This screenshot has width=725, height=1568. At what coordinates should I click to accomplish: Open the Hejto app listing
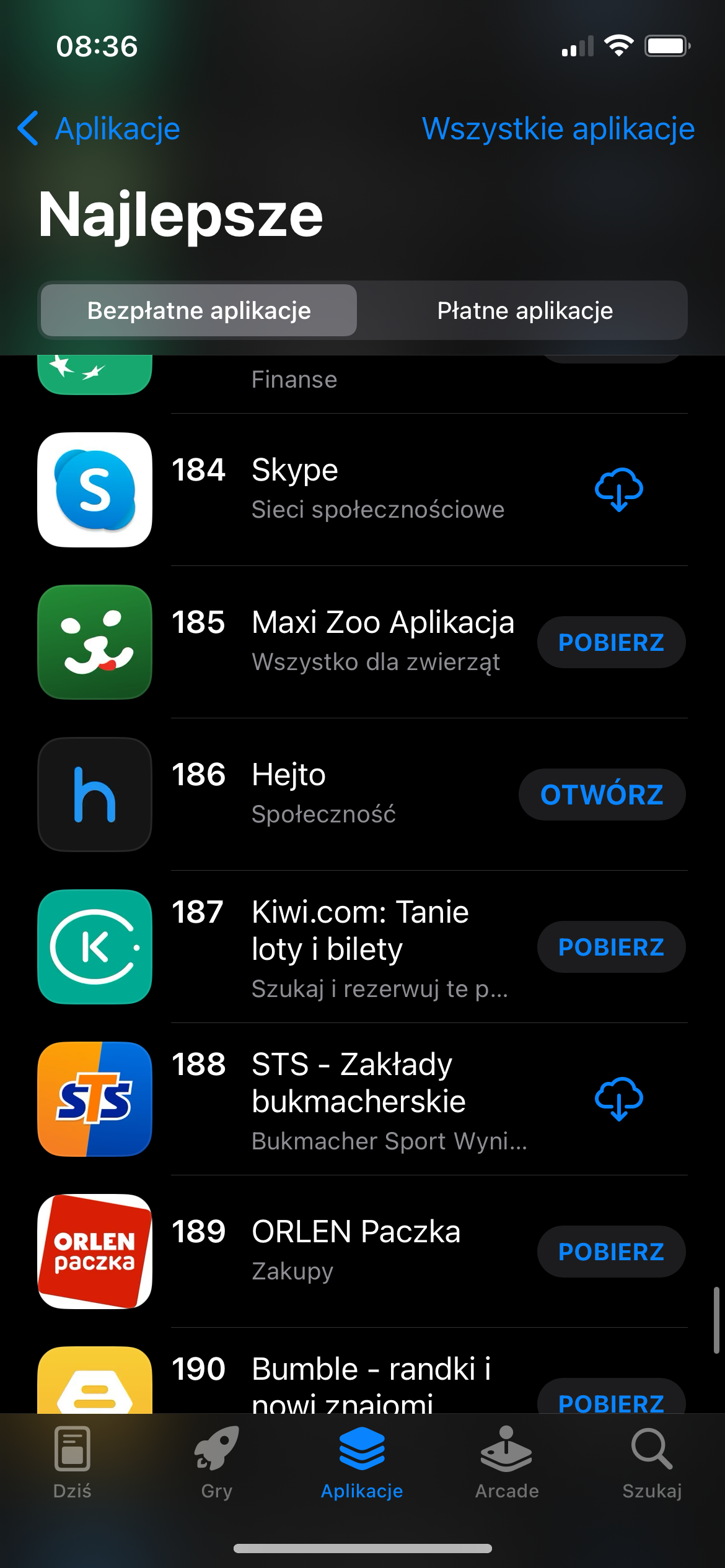point(322,793)
